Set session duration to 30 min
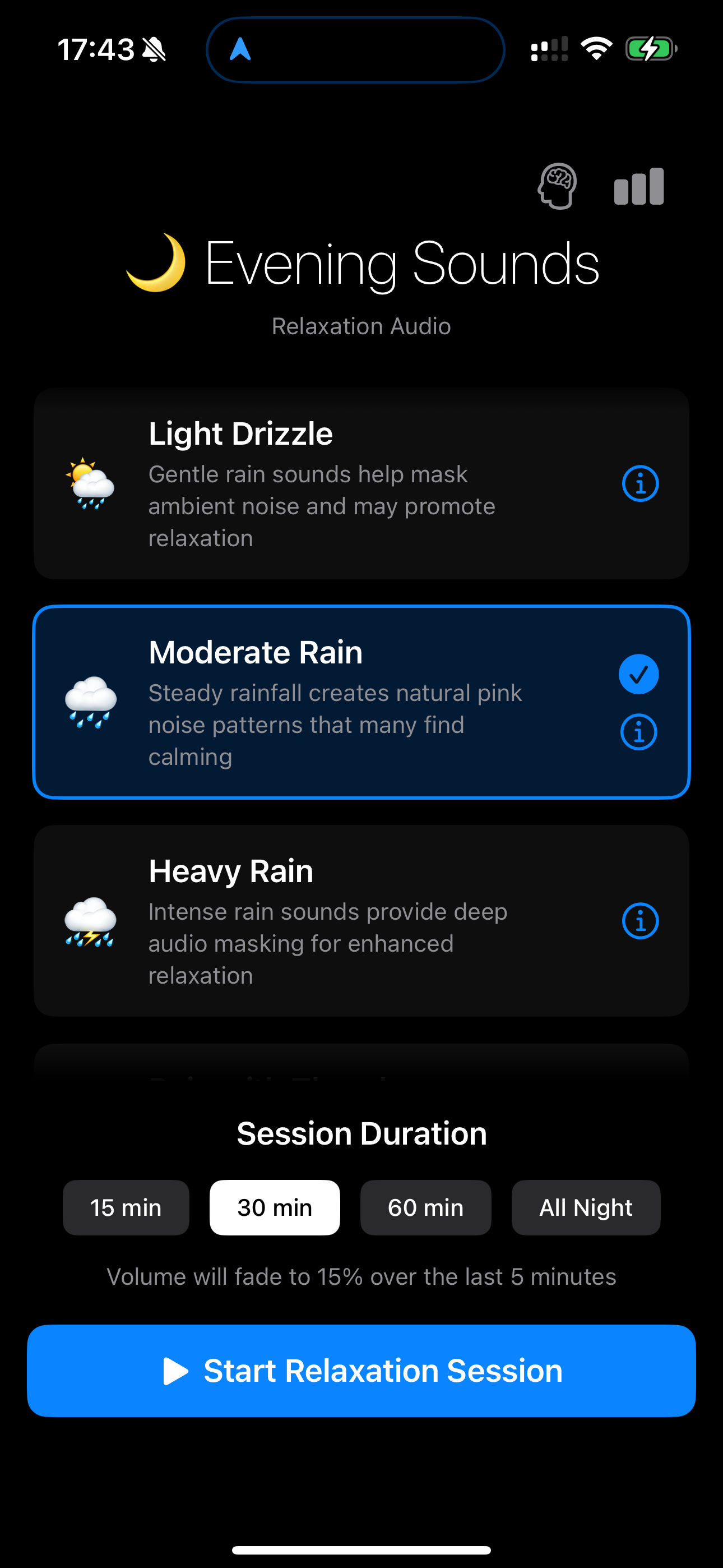 [x=275, y=1207]
